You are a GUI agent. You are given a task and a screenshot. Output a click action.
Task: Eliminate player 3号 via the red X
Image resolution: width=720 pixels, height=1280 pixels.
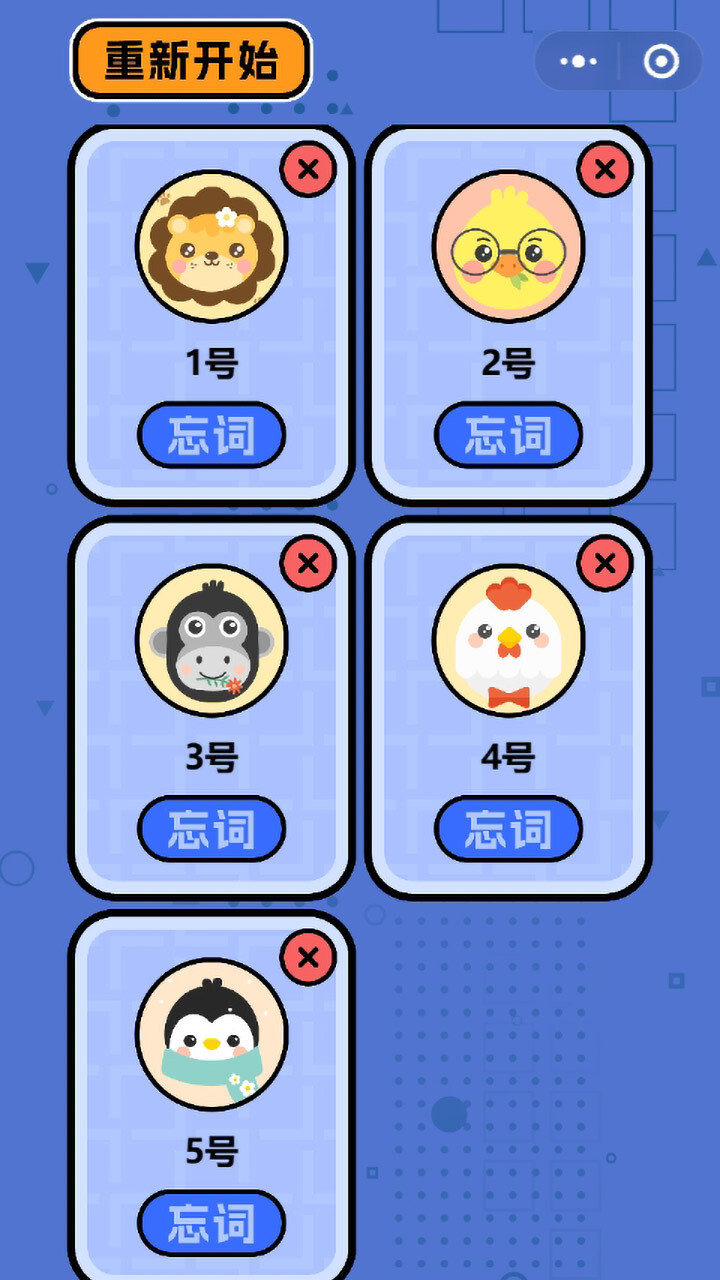pos(309,564)
